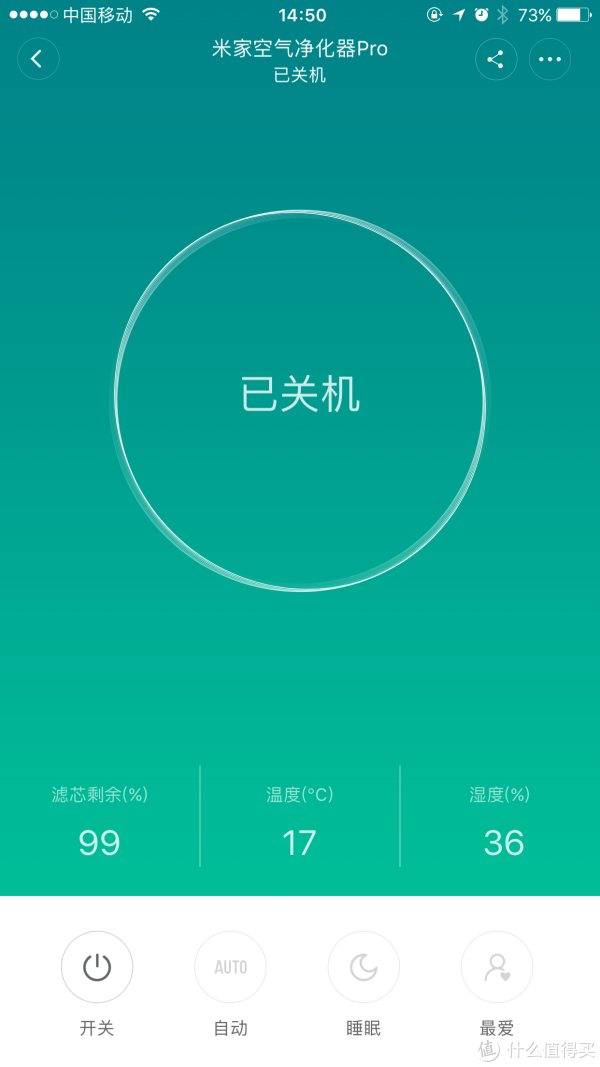The width and height of the screenshot is (600, 1067).
Task: Choose the 最爱 favorite mode
Action: [x=497, y=967]
